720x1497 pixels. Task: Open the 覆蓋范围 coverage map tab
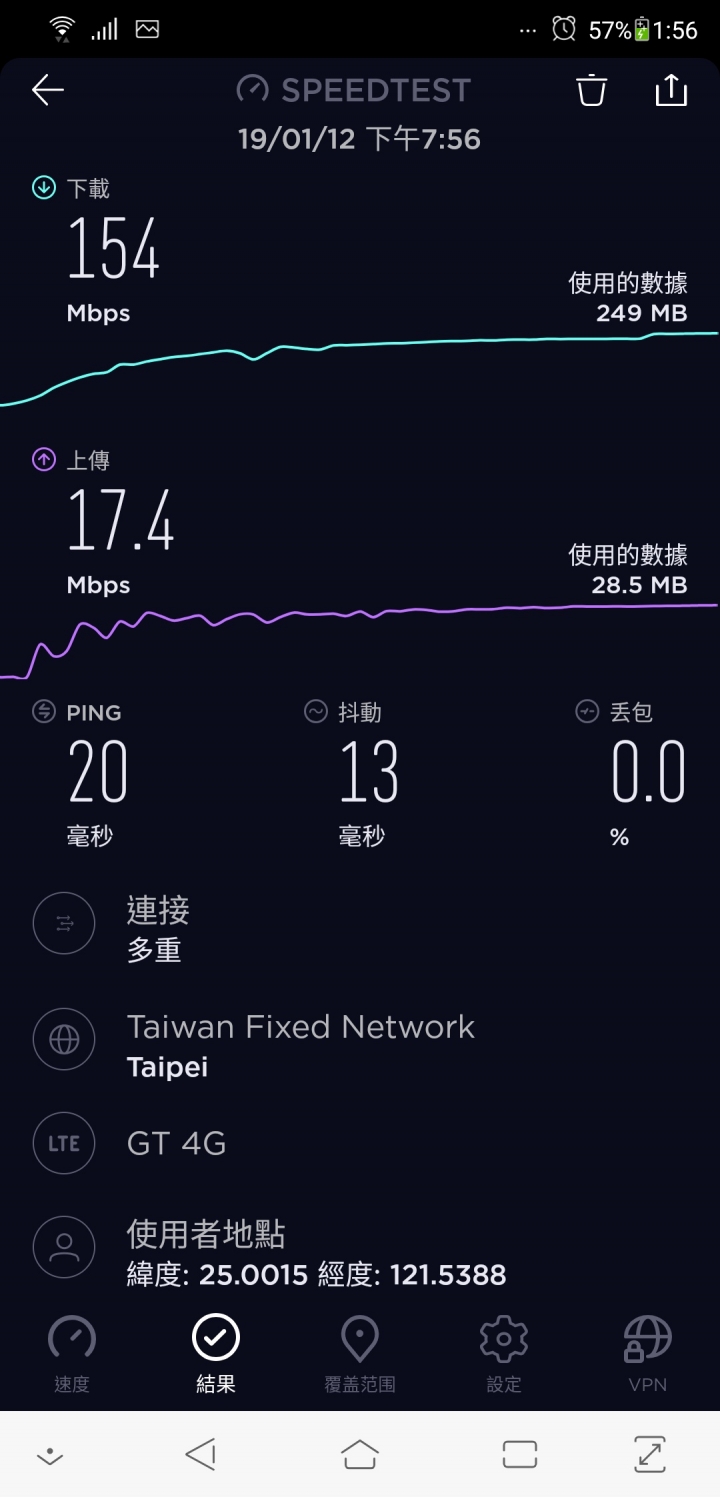click(360, 1355)
